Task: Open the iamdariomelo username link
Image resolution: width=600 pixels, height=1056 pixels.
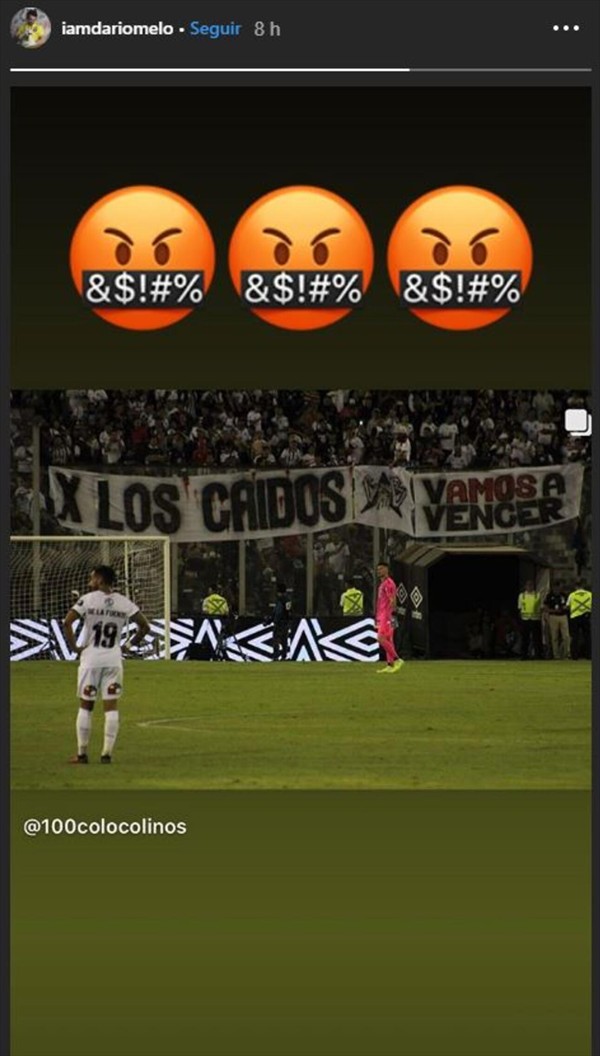Action: 117,29
